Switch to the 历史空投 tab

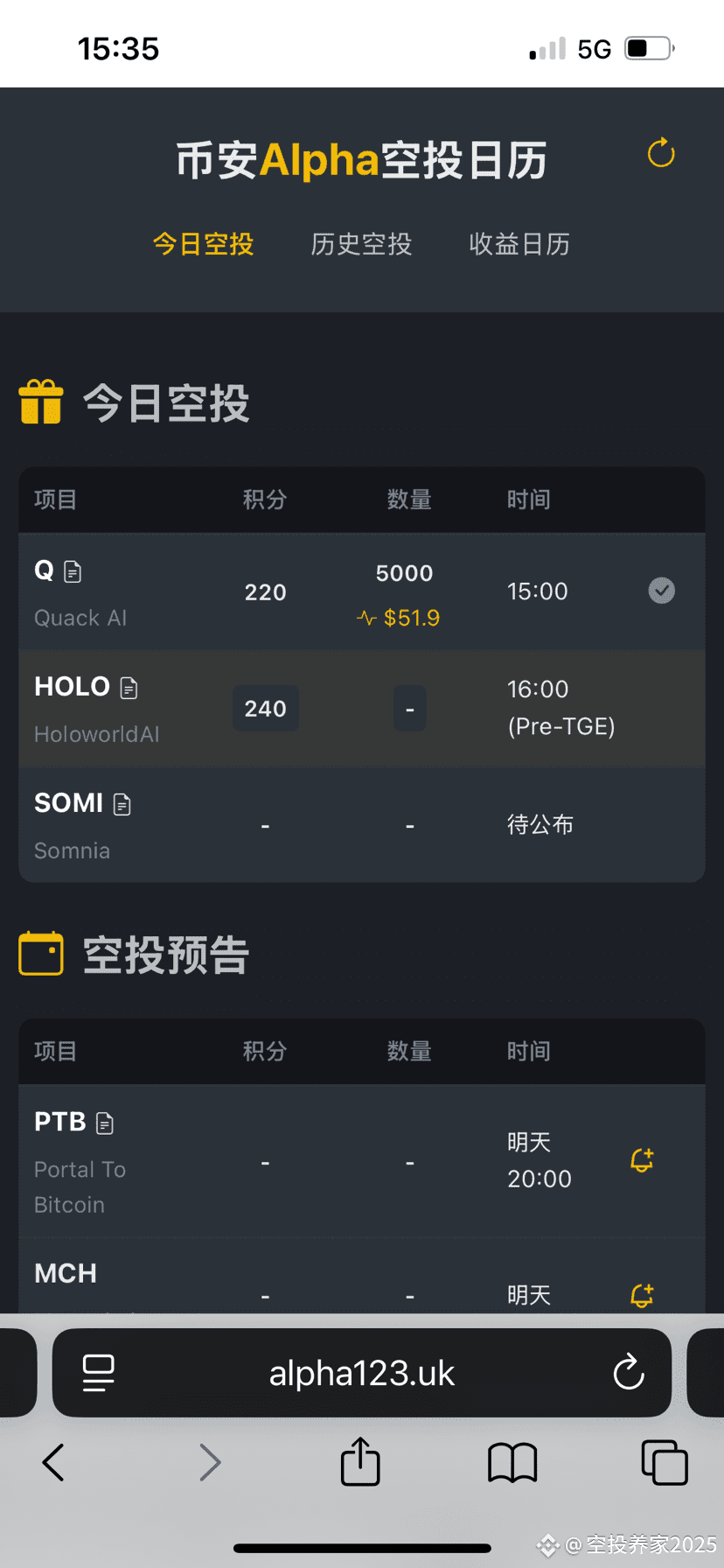(x=360, y=245)
